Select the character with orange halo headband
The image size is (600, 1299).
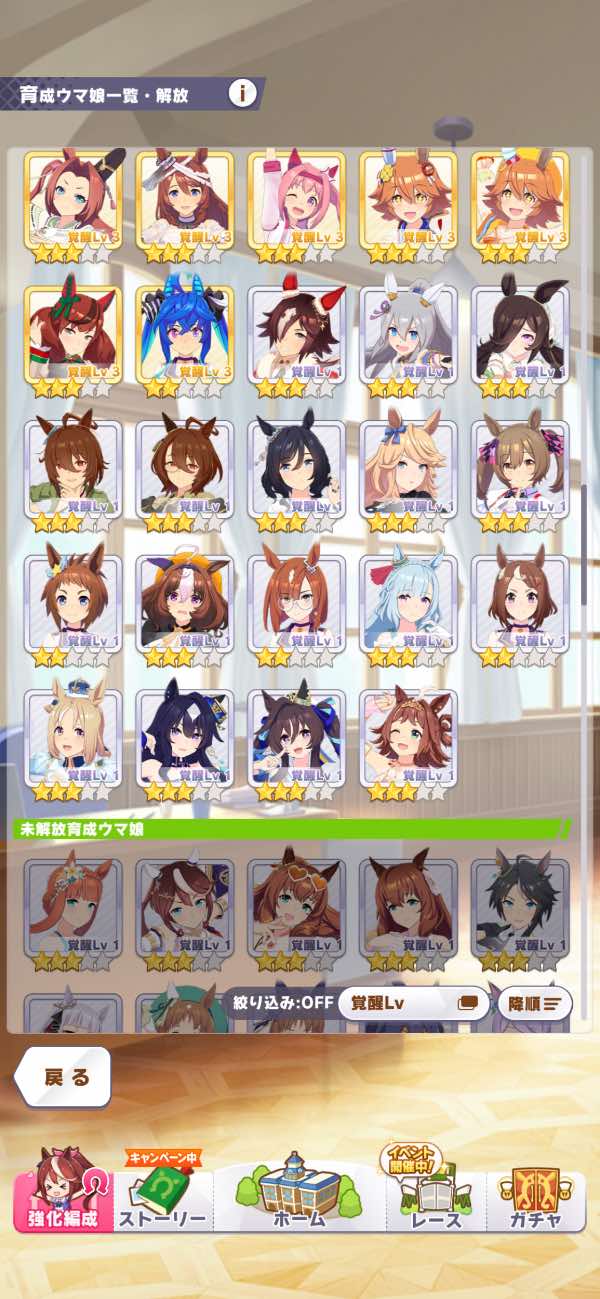pyautogui.click(x=185, y=605)
